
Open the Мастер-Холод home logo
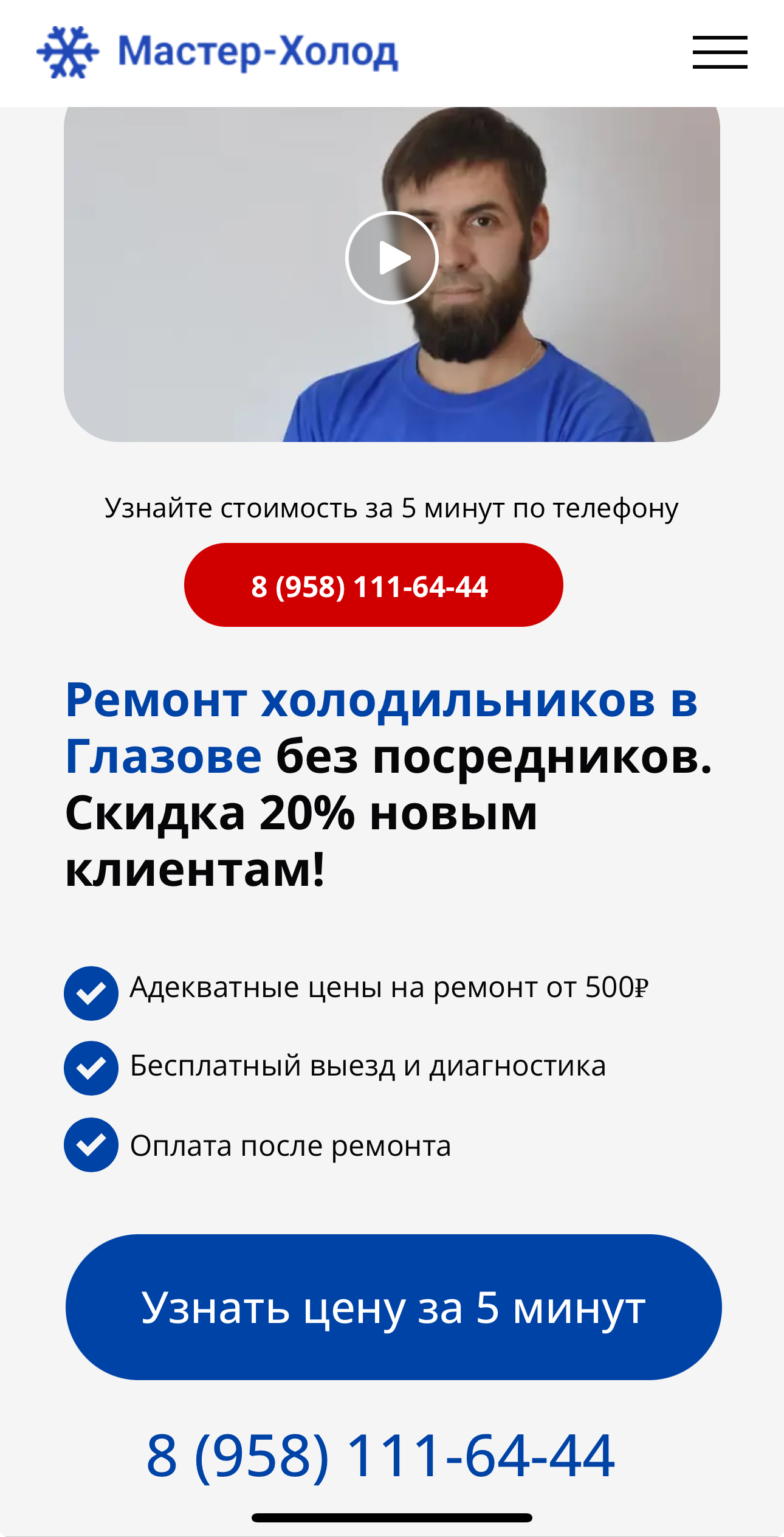pos(218,52)
